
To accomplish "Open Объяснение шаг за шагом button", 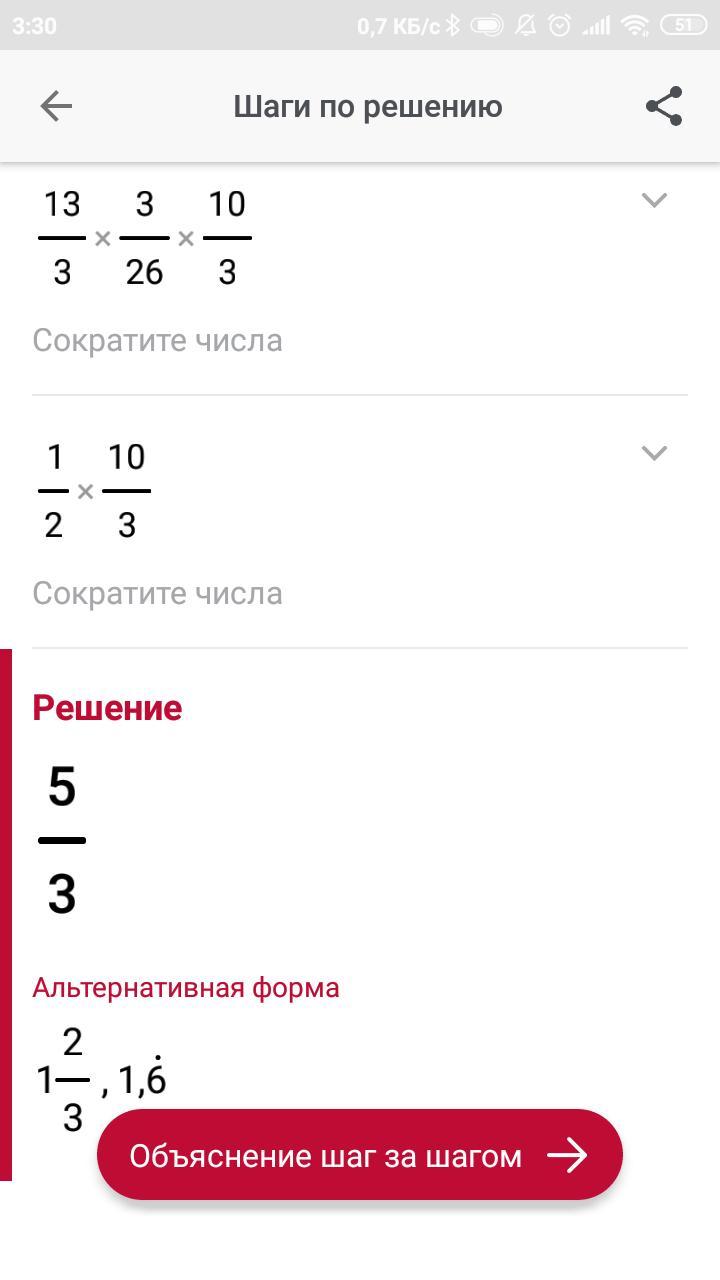I will click(x=360, y=1155).
